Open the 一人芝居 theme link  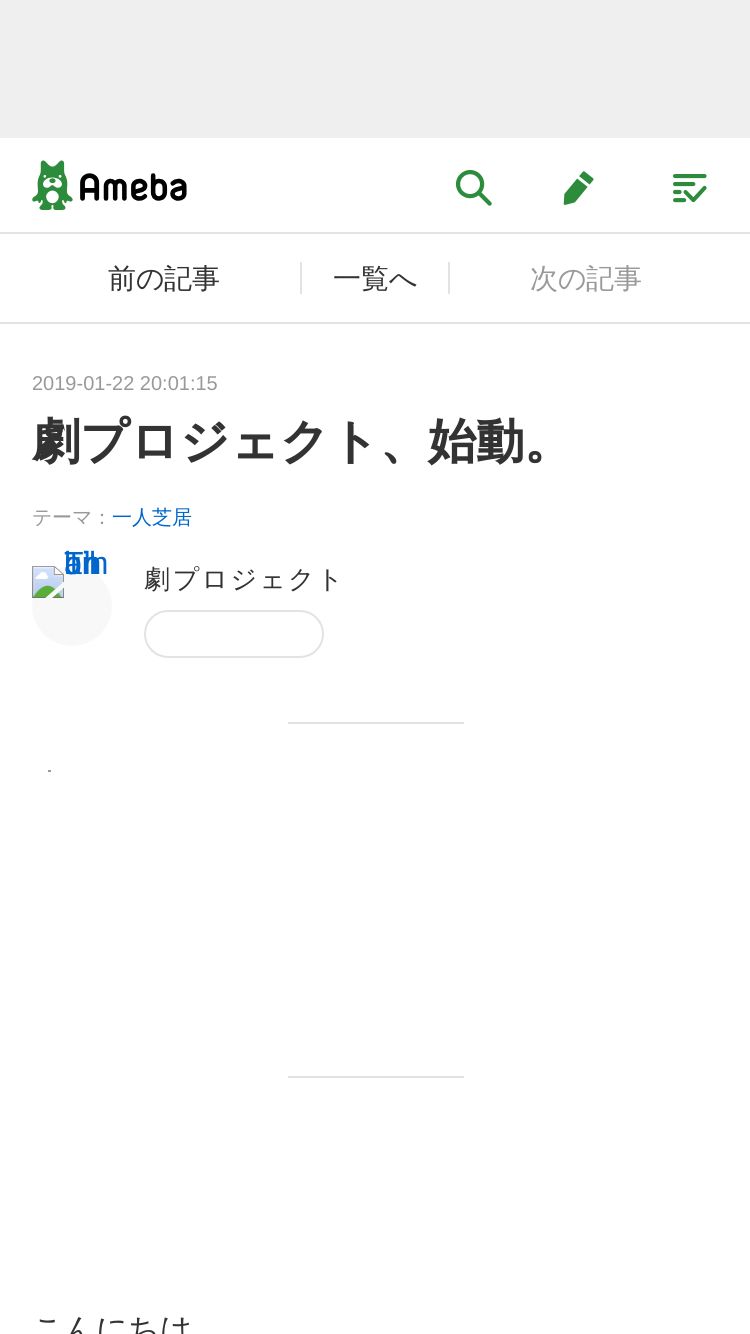(x=152, y=517)
